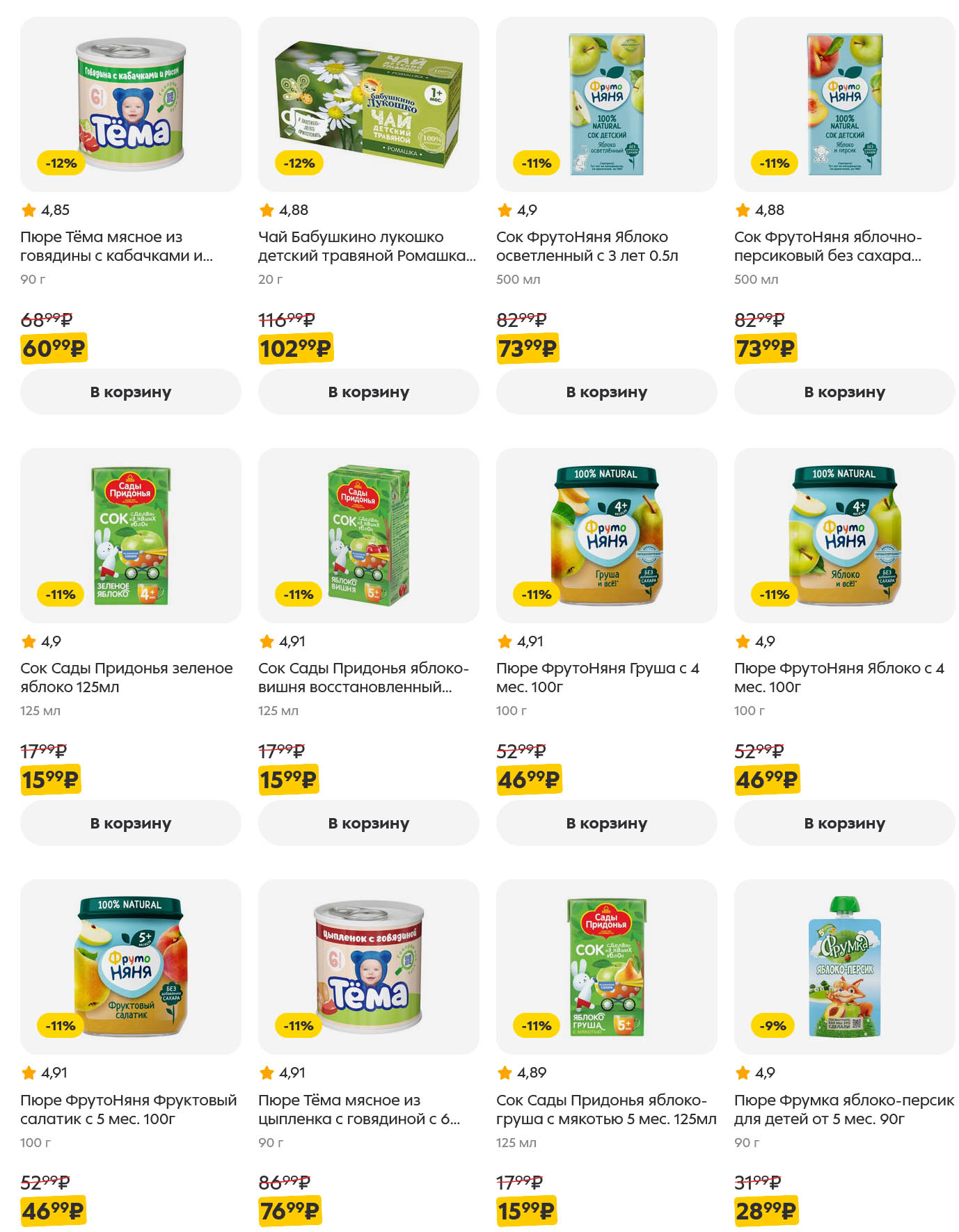Open Сок Сады Придонья яблоко-вишня
Image resolution: width=959 pixels, height=1232 pixels.
pos(368,536)
